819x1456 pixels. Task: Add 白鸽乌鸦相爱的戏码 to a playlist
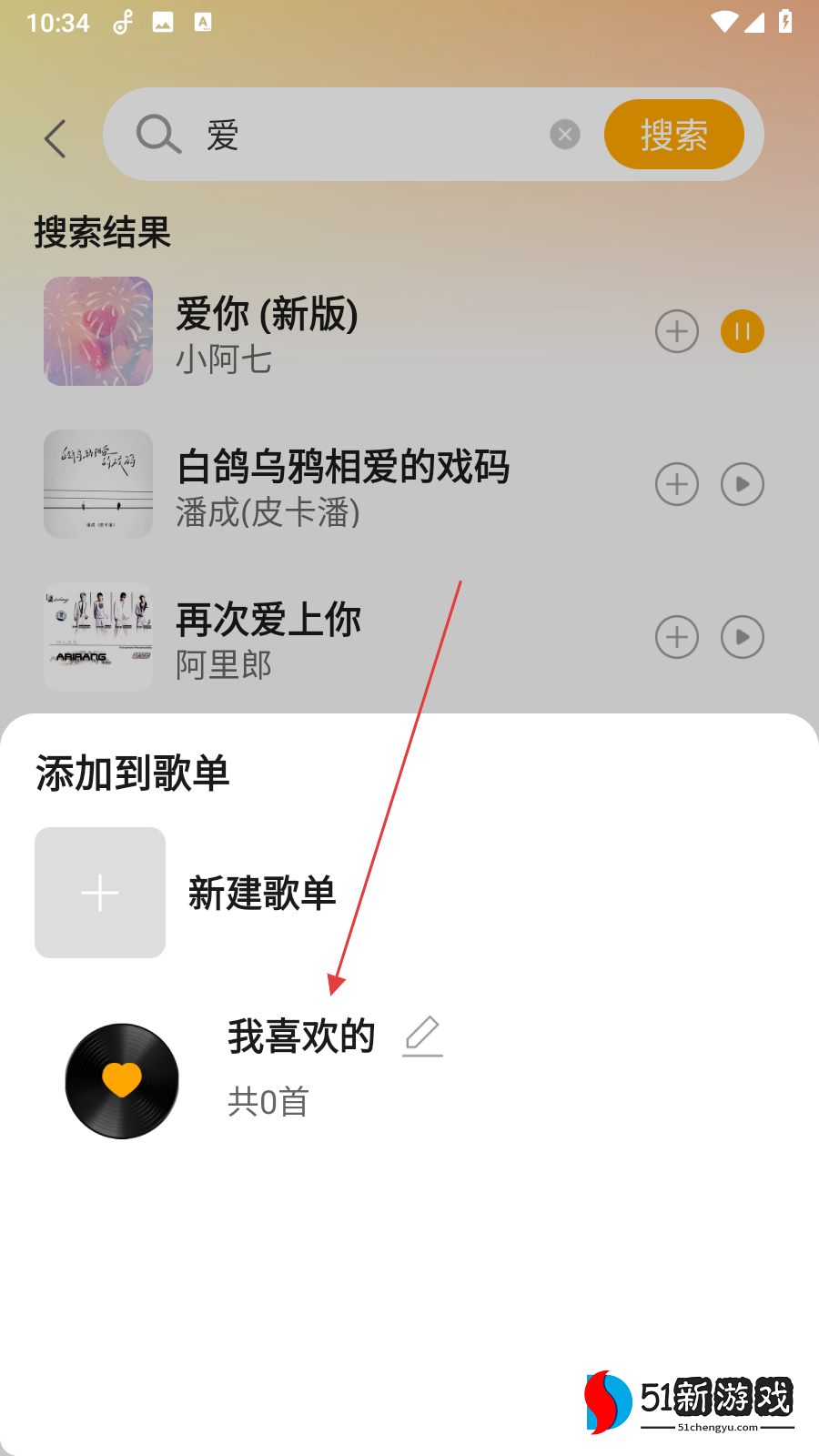tap(677, 484)
